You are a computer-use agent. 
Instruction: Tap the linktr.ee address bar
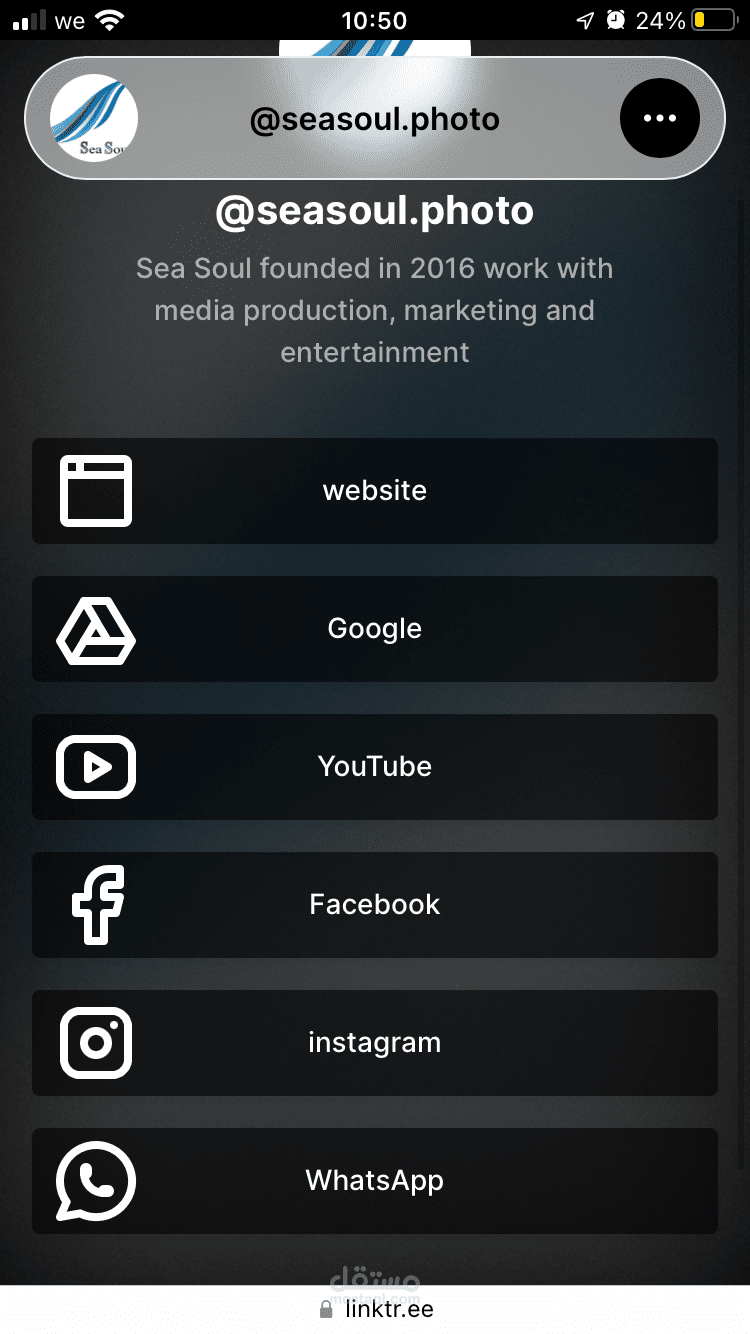point(376,1309)
